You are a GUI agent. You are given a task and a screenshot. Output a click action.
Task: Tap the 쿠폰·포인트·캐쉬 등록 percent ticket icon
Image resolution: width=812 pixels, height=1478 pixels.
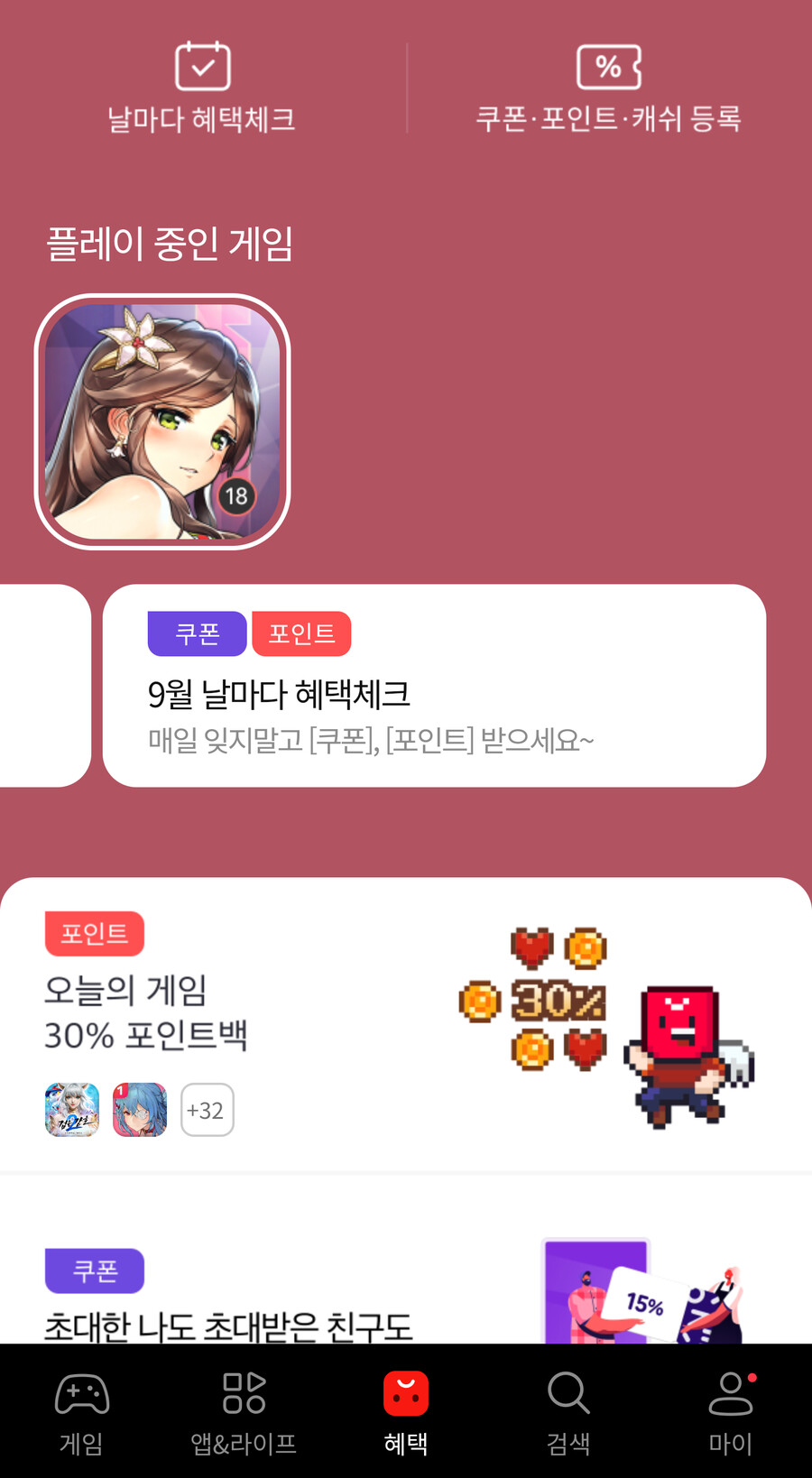pyautogui.click(x=609, y=66)
